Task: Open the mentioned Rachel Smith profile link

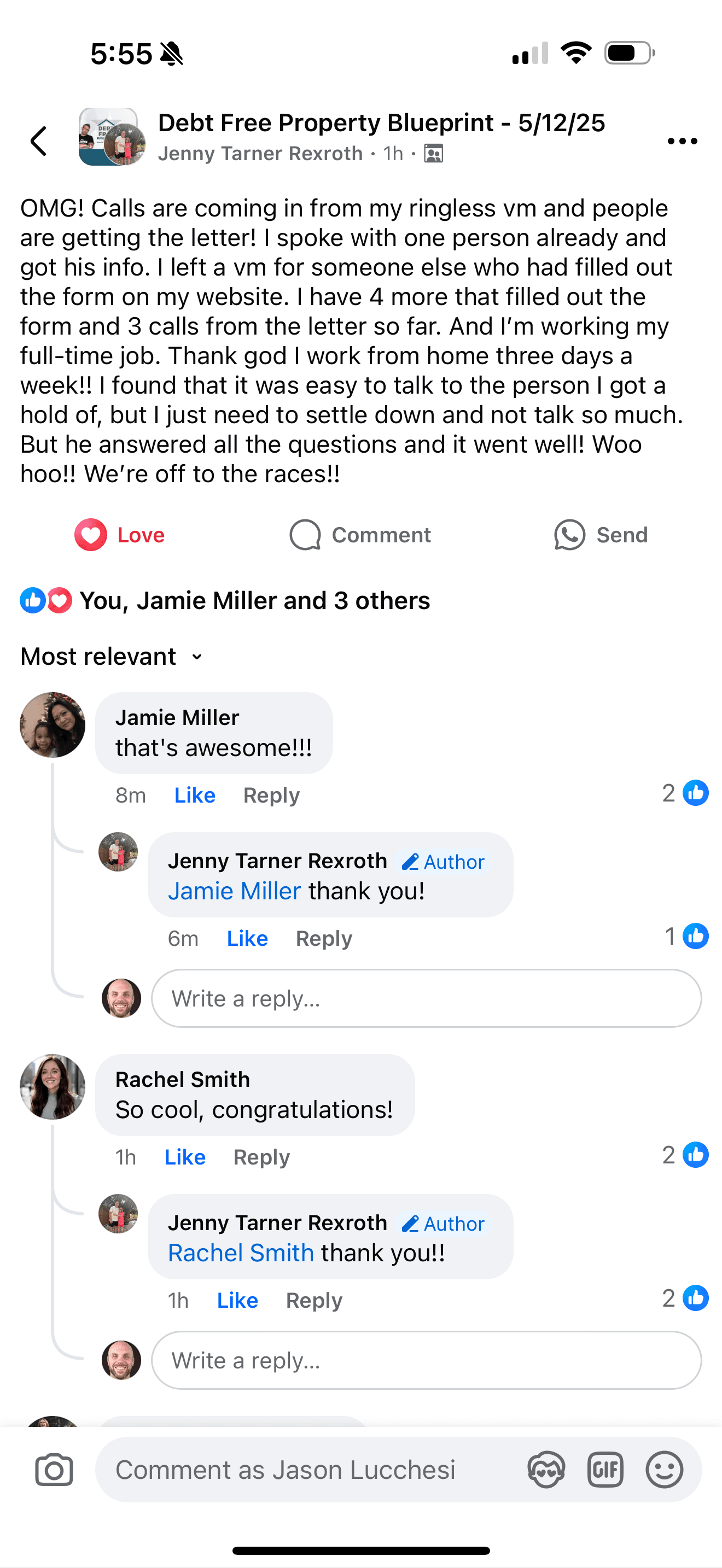Action: [x=241, y=1253]
